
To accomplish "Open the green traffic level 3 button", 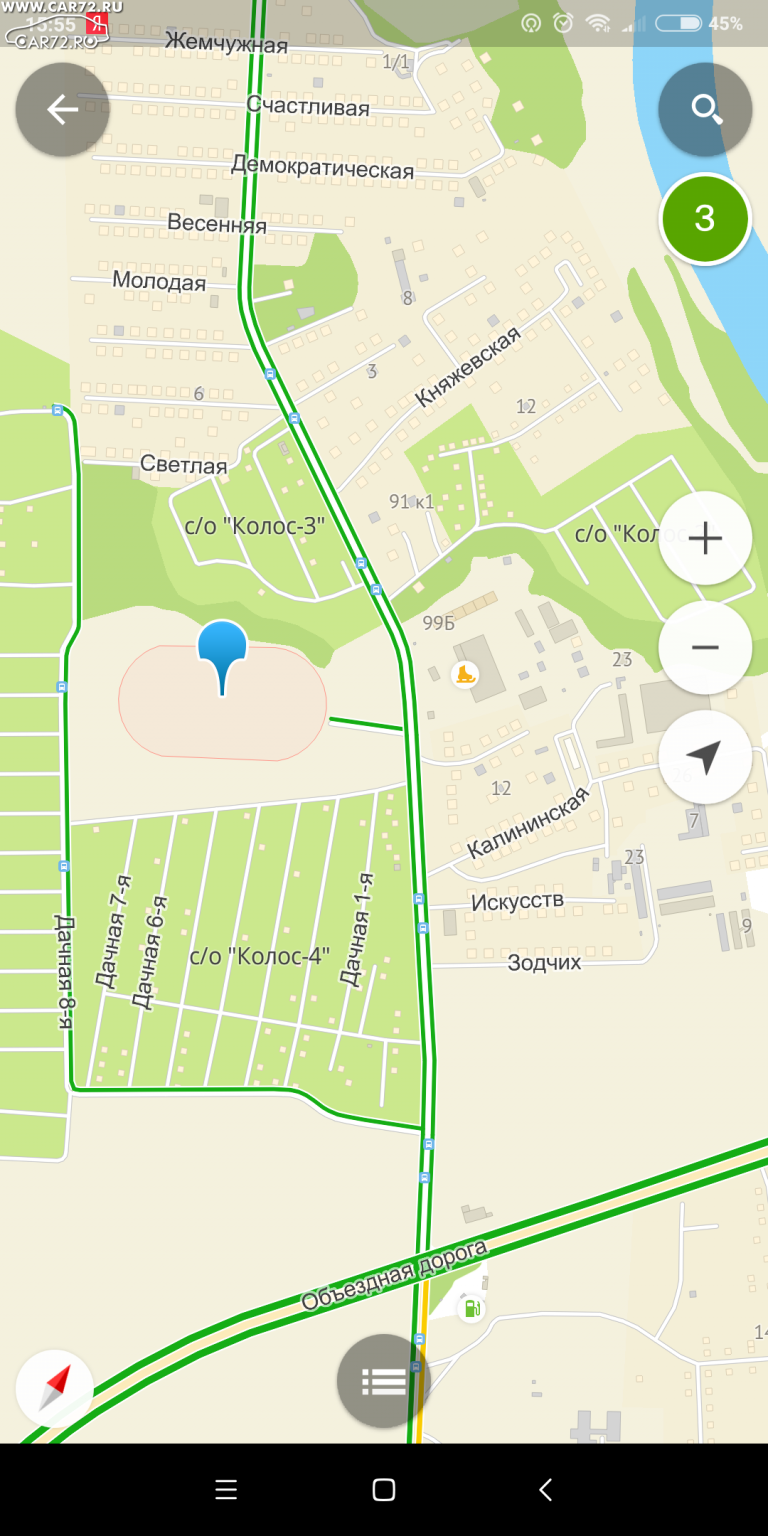I will 705,219.
